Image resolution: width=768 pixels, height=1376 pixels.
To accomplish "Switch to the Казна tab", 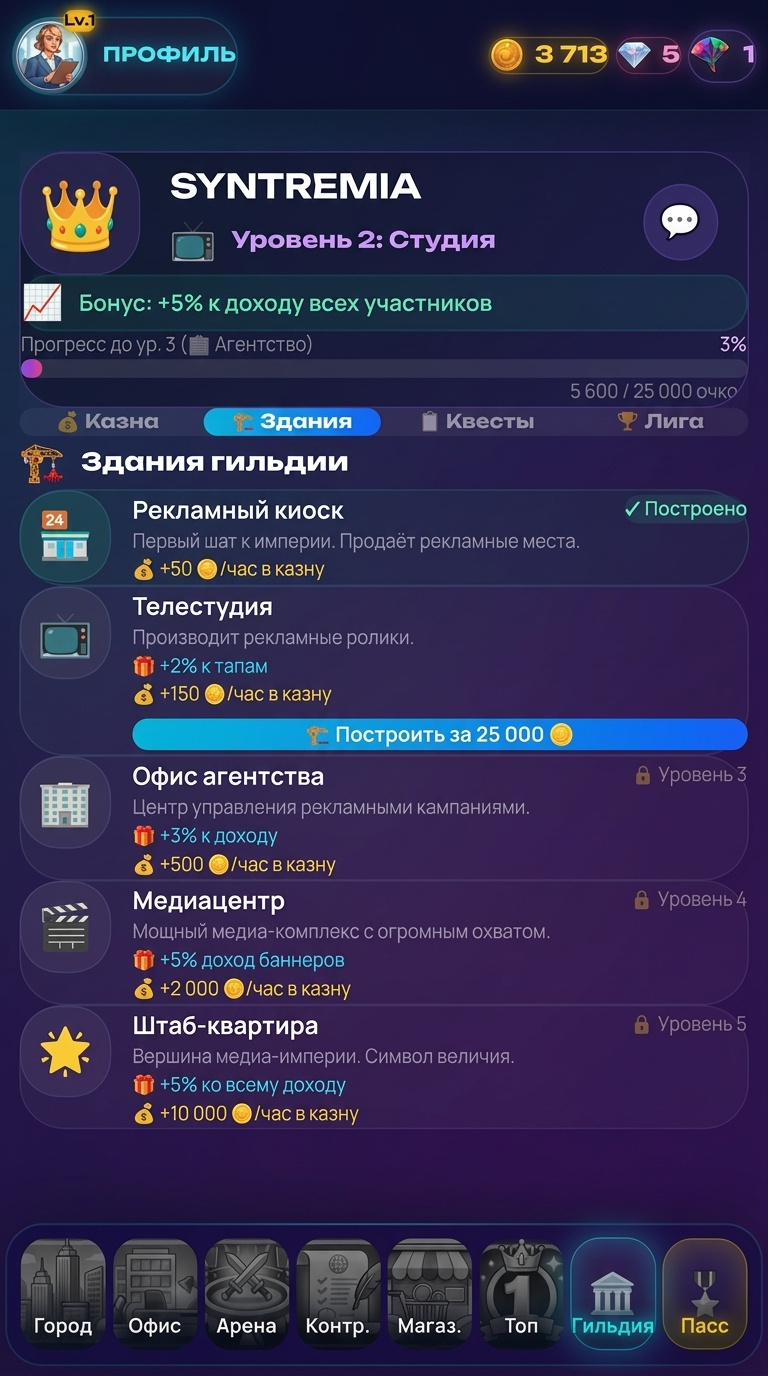I will 108,422.
